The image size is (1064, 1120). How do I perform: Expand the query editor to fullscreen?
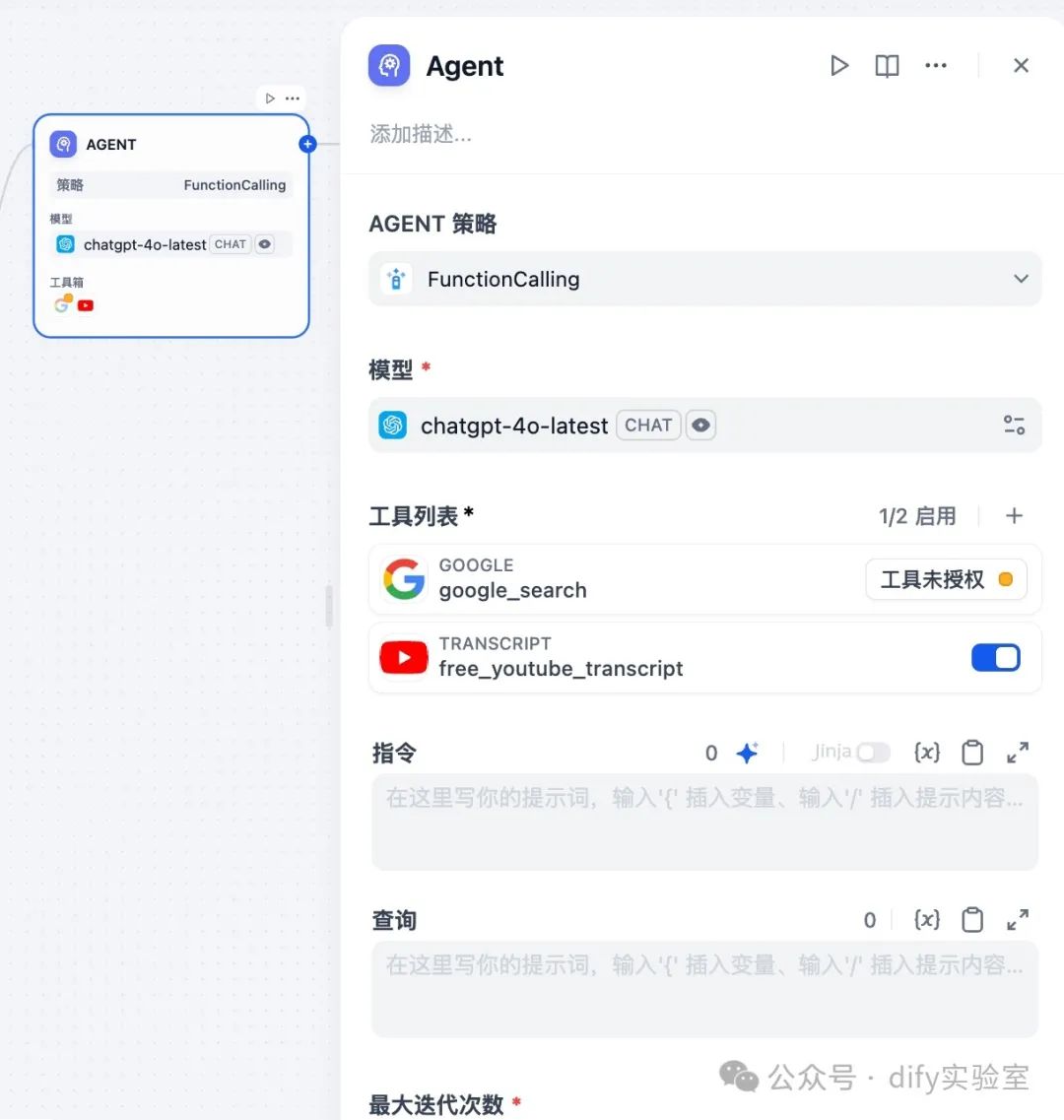click(x=1018, y=920)
